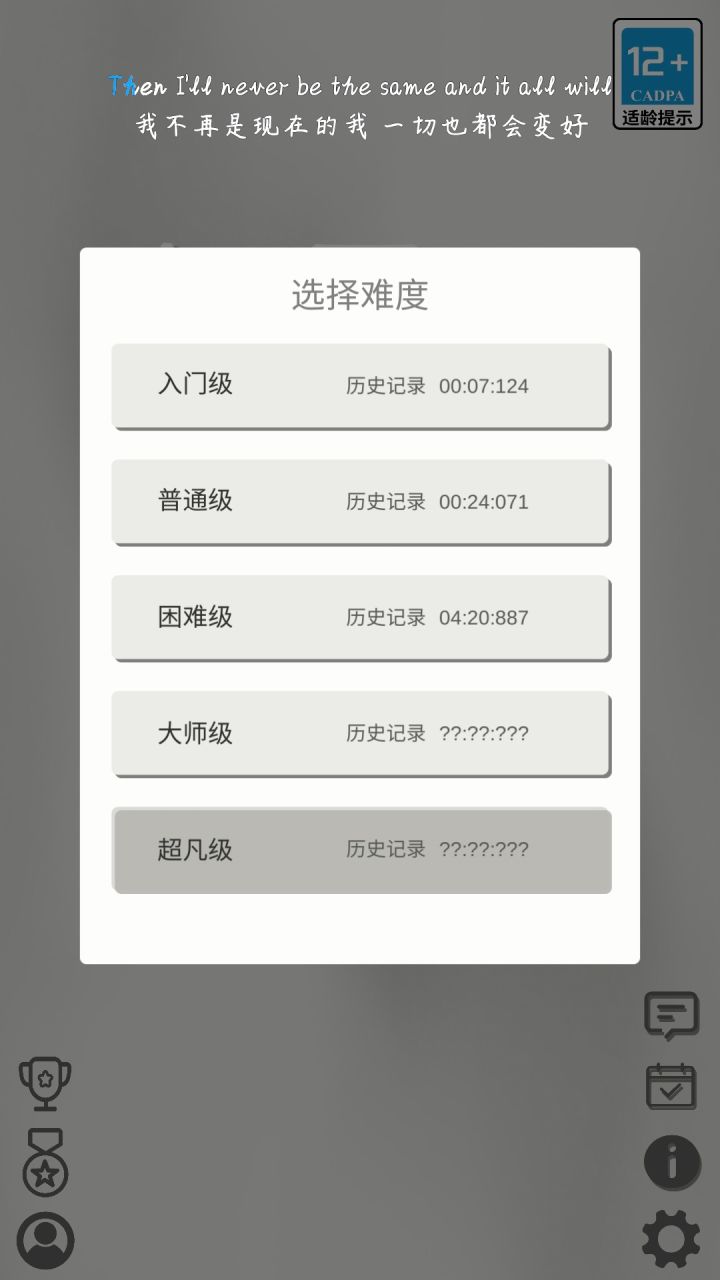This screenshot has width=720, height=1280.
Task: Tap the 选择难度 dialog title
Action: point(360,294)
